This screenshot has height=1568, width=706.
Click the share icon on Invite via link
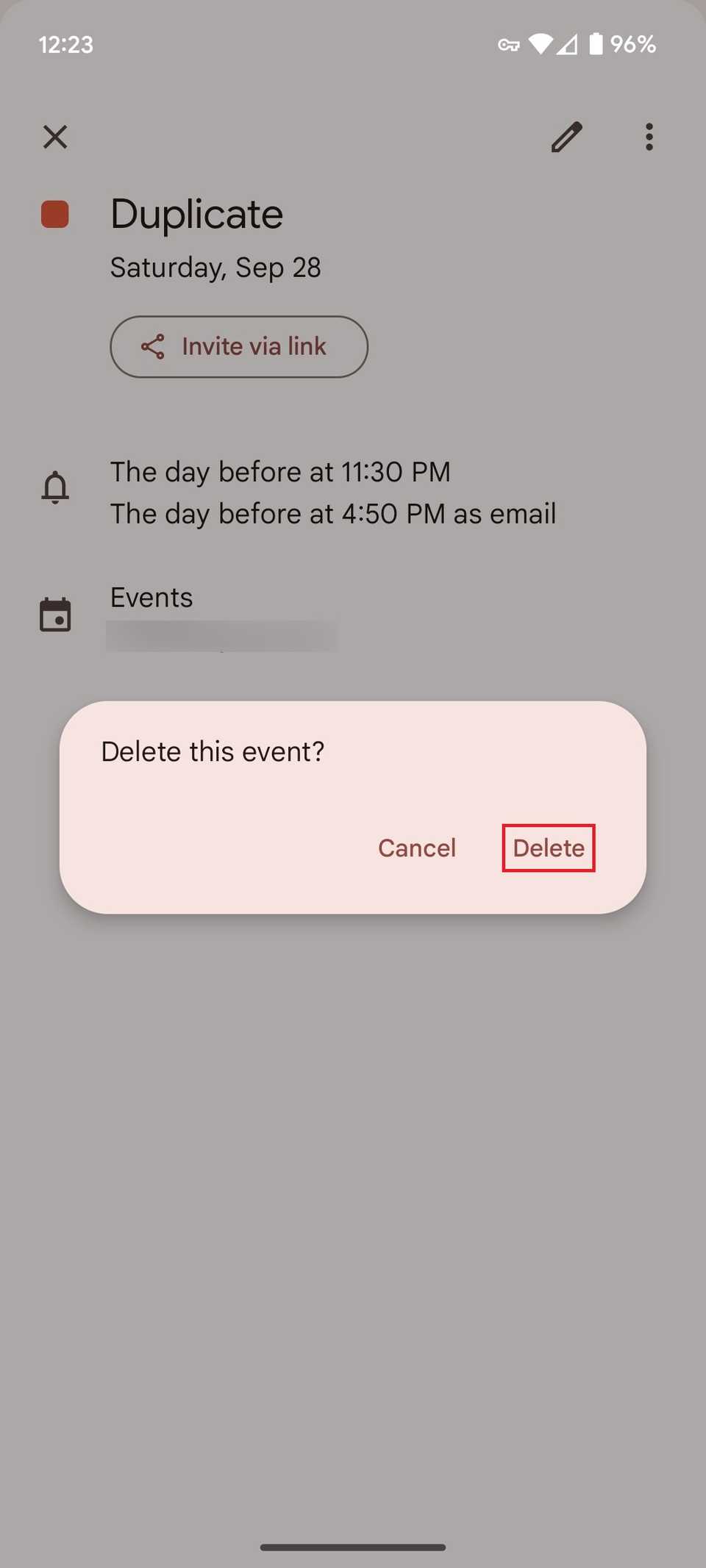(152, 346)
